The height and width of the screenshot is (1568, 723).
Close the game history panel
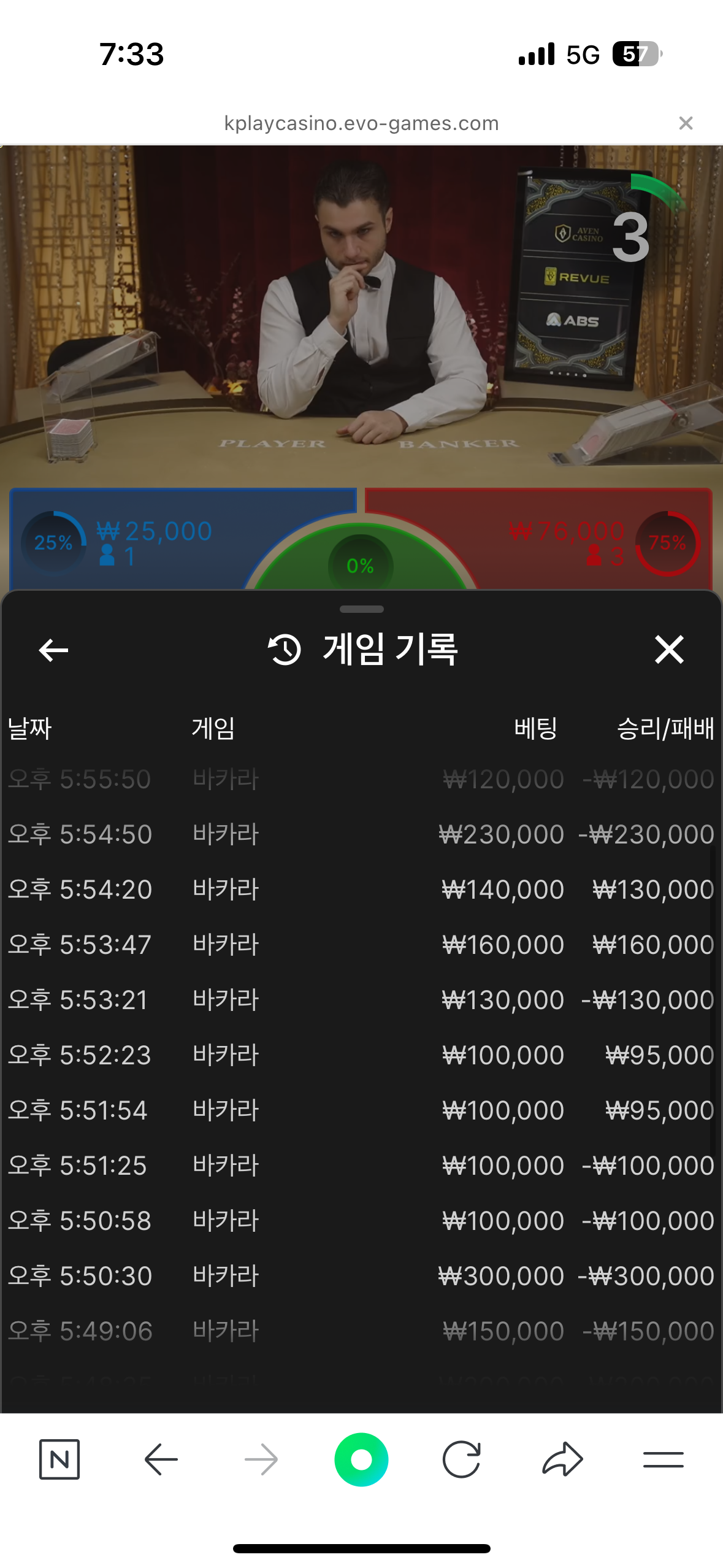[x=669, y=650]
